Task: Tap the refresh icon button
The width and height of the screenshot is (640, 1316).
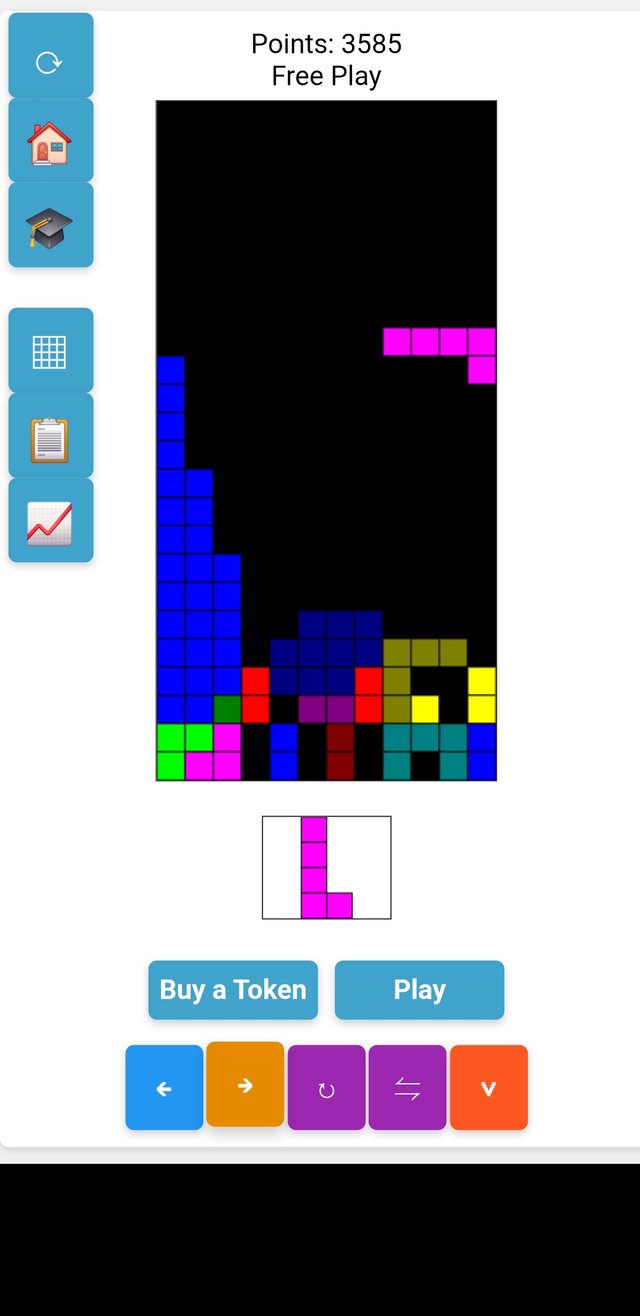Action: click(x=50, y=56)
